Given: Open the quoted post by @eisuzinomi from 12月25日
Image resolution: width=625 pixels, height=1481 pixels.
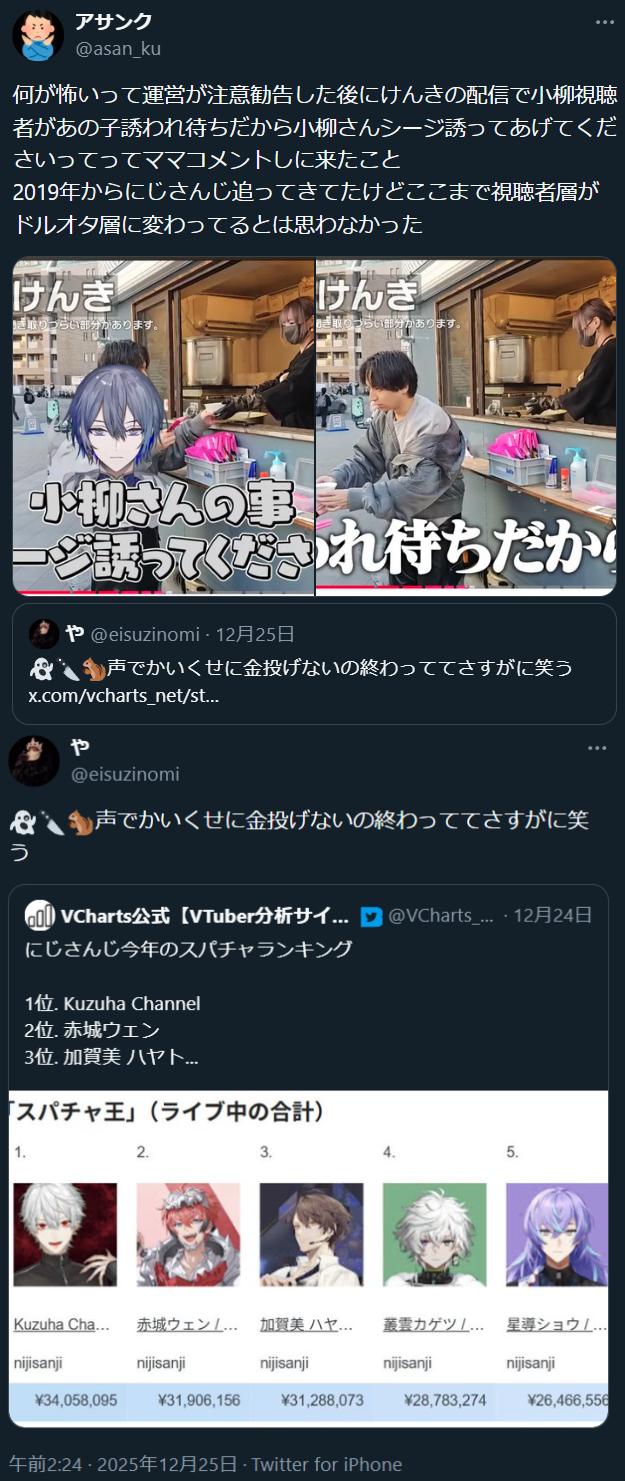Looking at the screenshot, I should [313, 663].
